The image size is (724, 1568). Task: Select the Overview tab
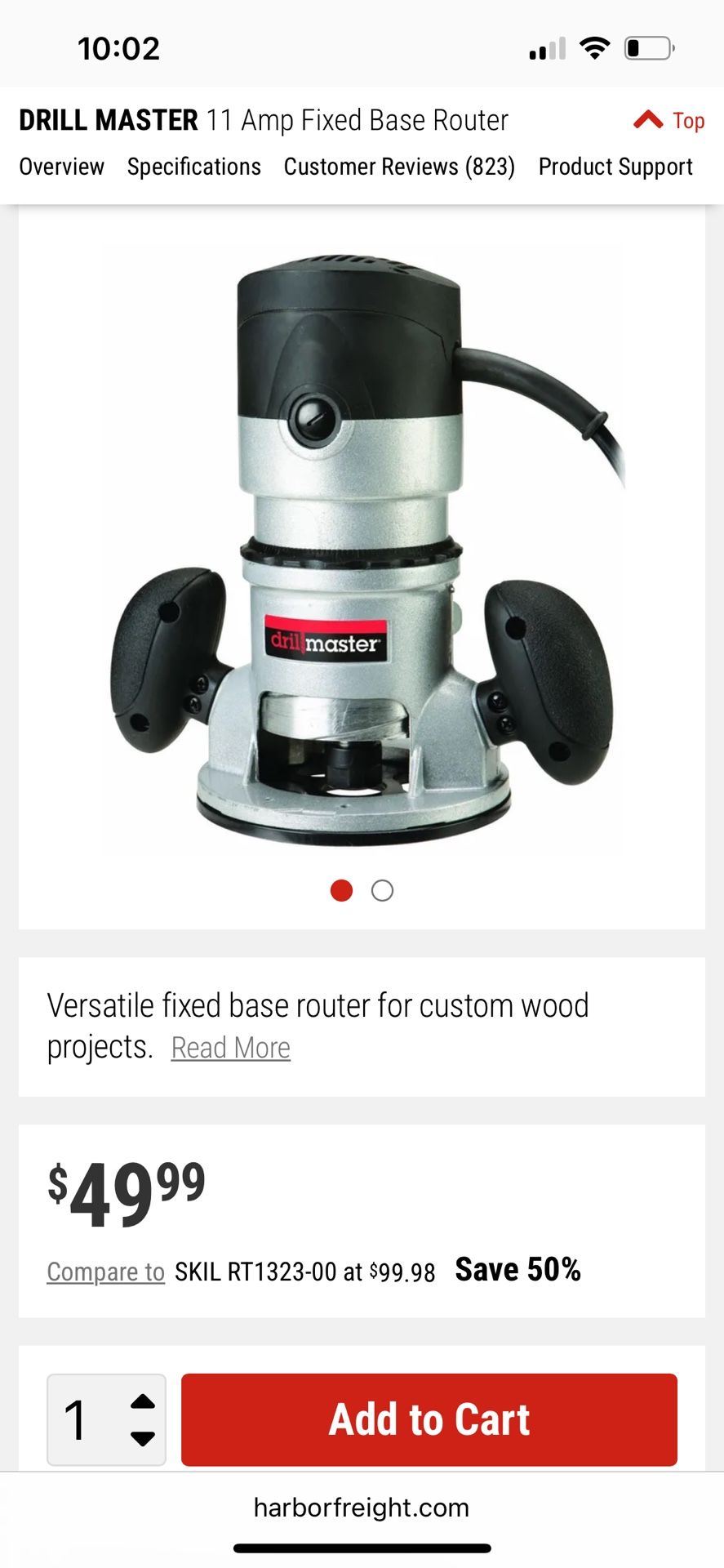(x=61, y=167)
